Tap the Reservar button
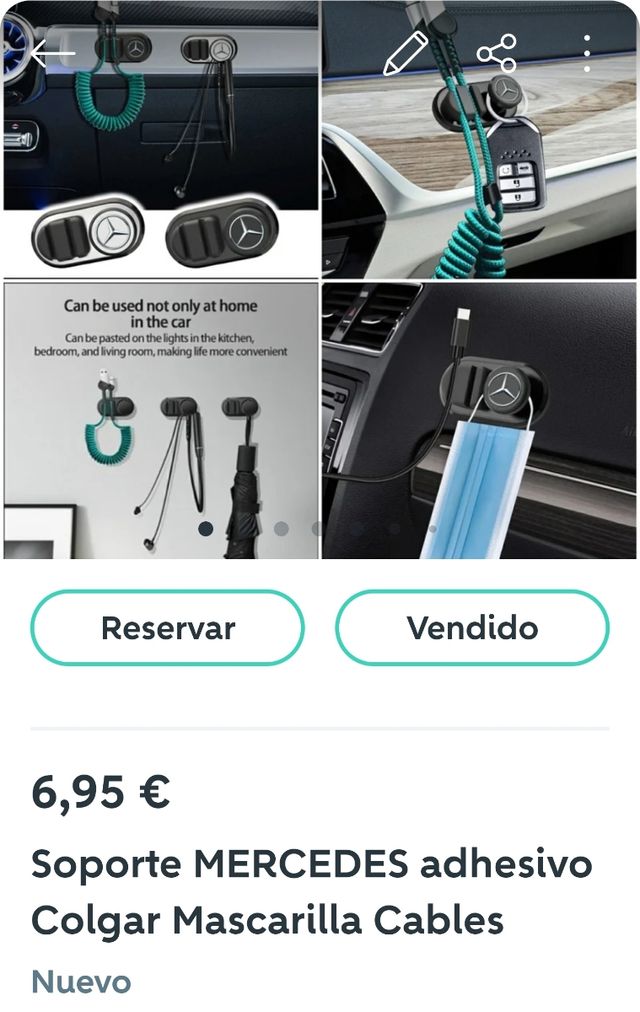 (x=167, y=628)
